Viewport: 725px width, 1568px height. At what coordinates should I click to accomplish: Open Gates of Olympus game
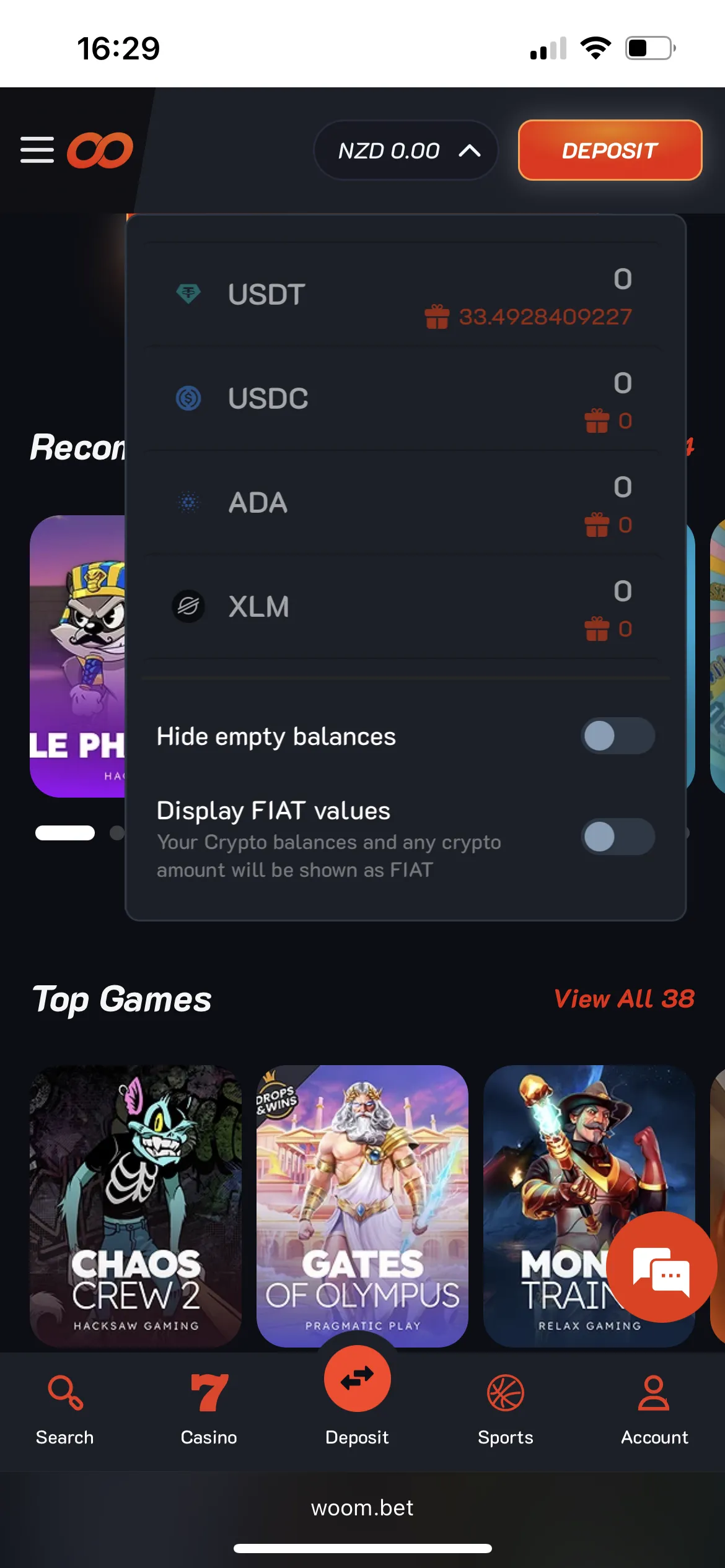pyautogui.click(x=362, y=1204)
